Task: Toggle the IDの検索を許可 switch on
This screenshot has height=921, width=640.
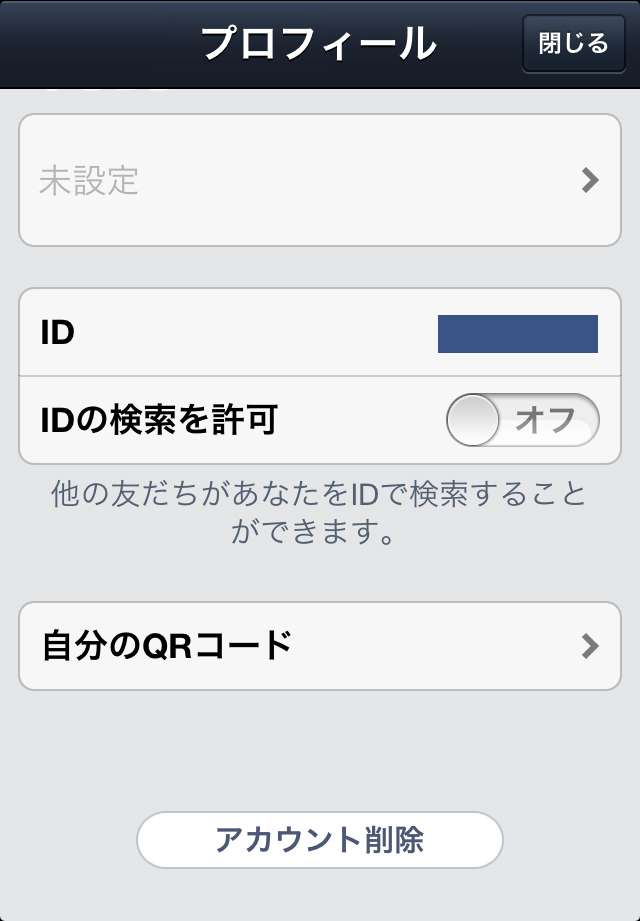Action: [522, 420]
